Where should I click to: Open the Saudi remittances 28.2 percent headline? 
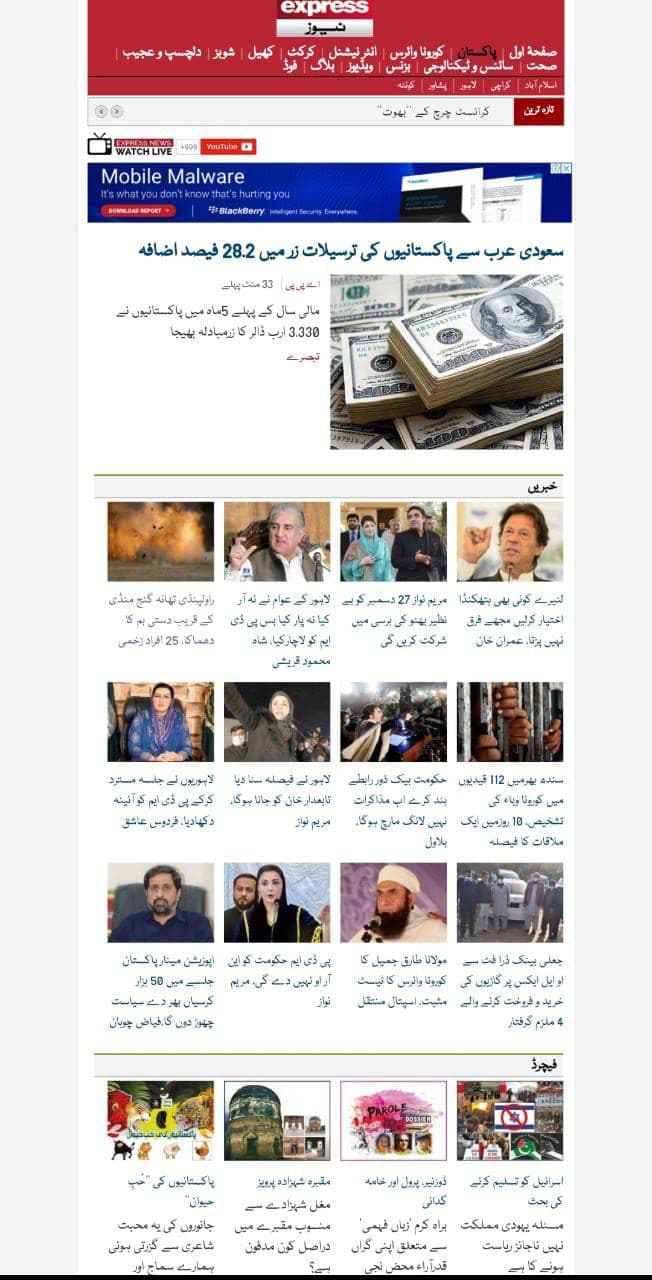tap(350, 249)
